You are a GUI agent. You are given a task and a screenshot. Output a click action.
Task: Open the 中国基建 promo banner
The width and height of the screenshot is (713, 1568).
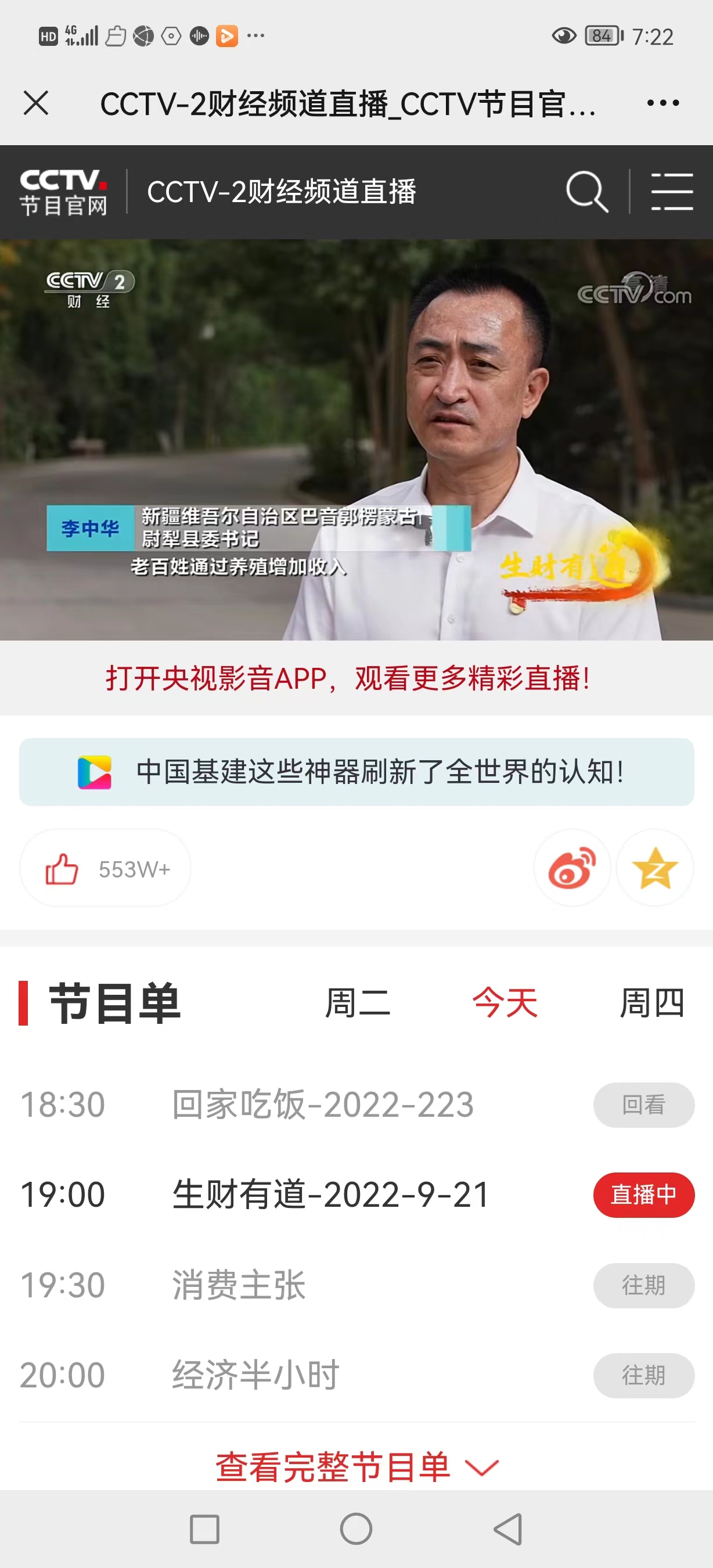point(356,772)
